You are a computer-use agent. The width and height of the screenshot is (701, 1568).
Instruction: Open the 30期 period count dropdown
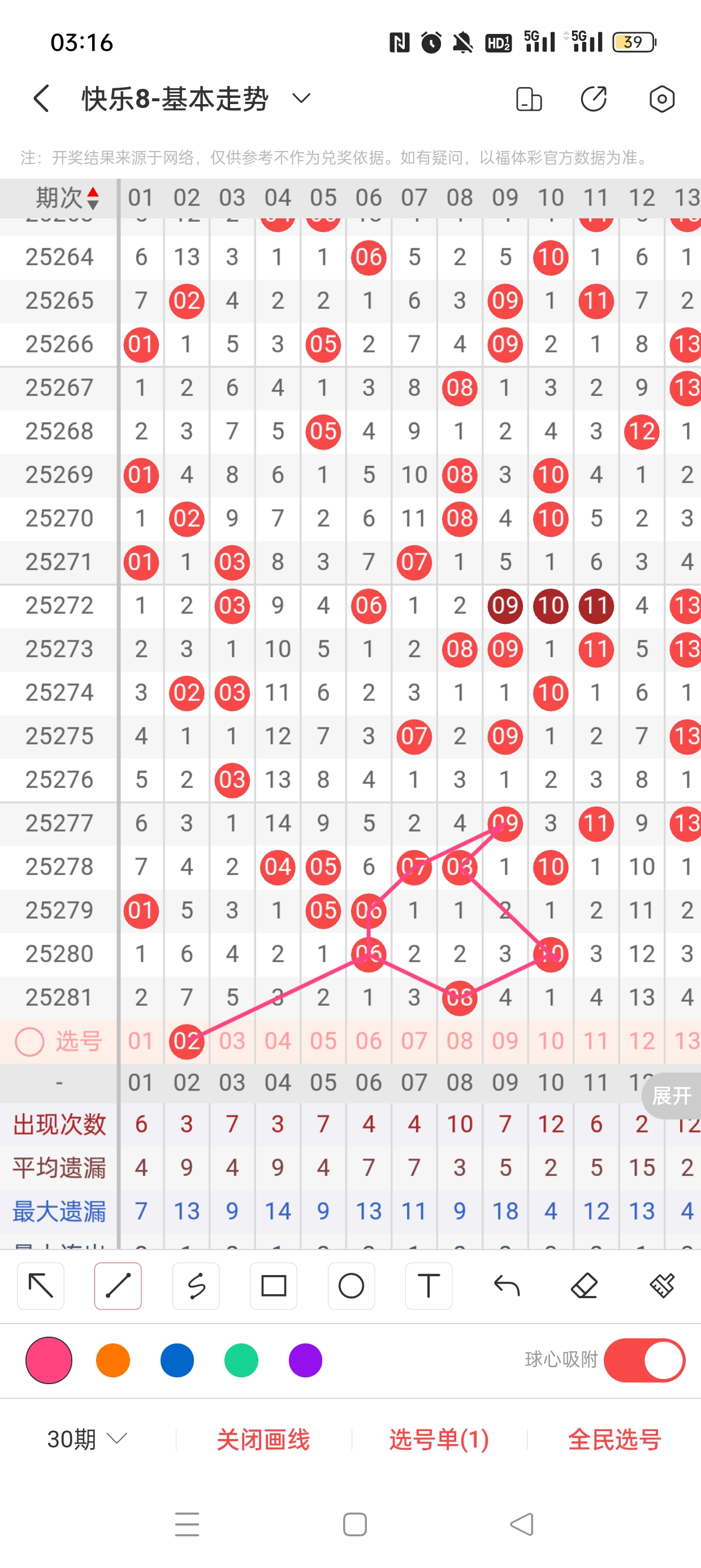87,1440
